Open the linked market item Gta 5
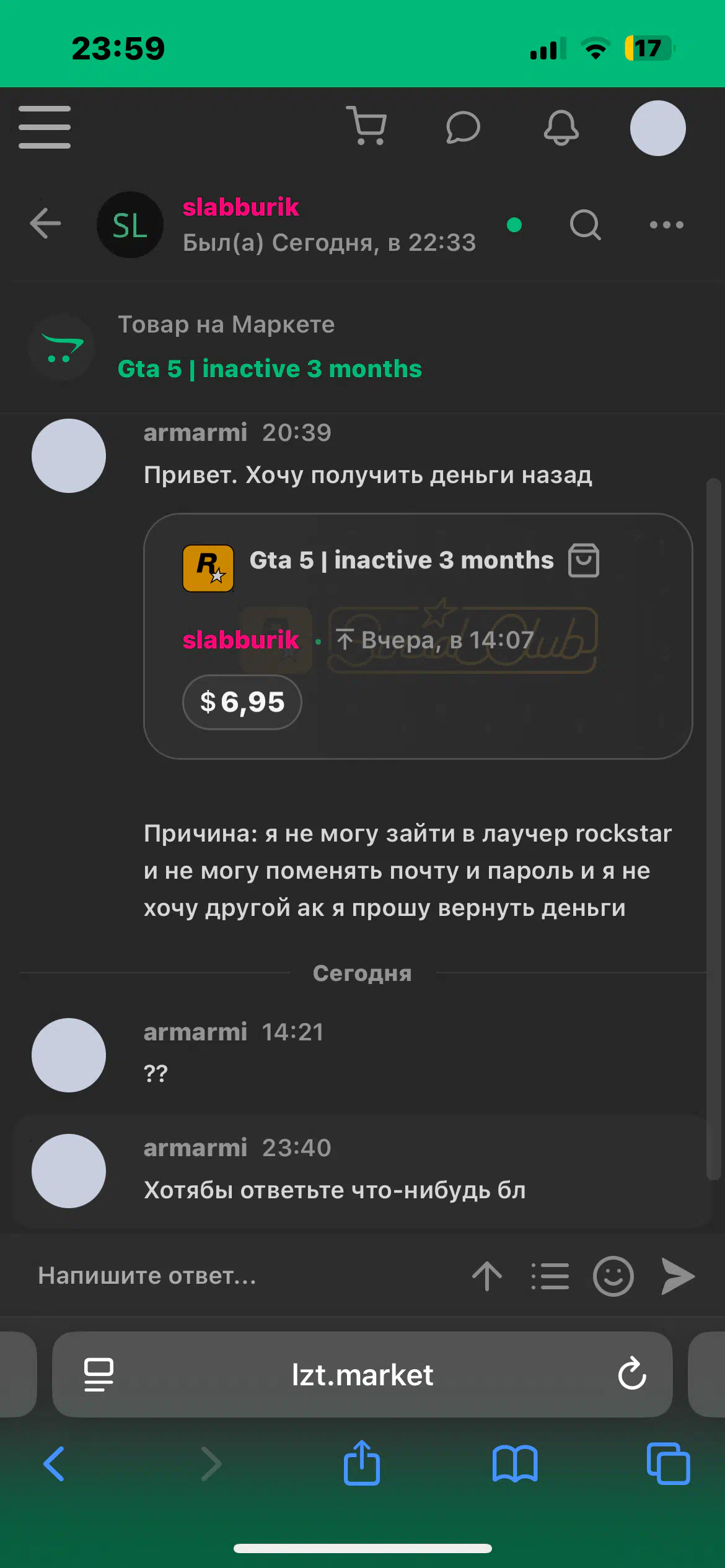The image size is (725, 1568). tap(270, 369)
